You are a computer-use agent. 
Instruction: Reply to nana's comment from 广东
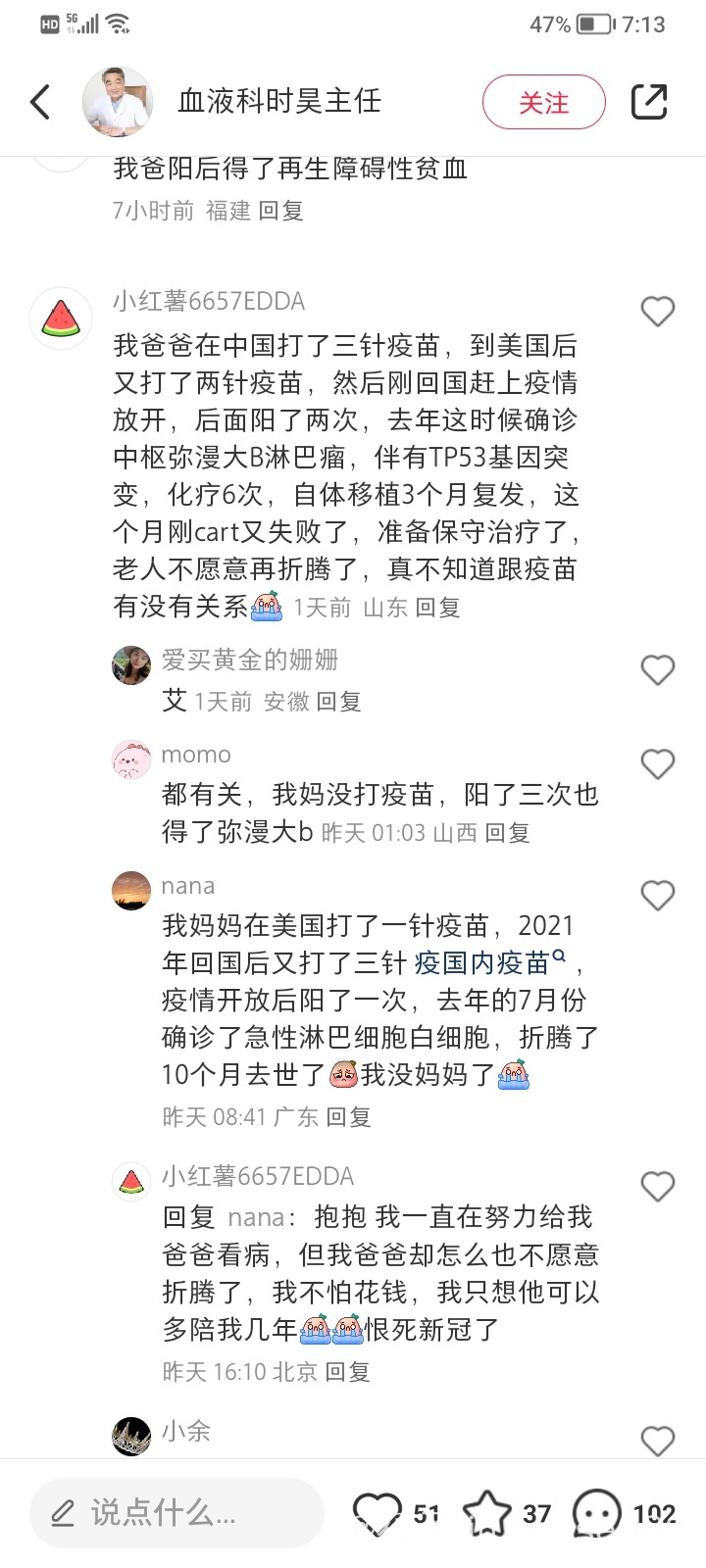coord(348,1117)
